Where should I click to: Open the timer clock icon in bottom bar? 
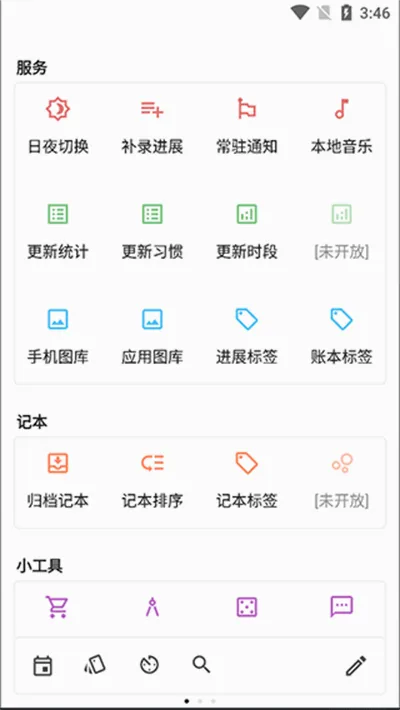(149, 665)
